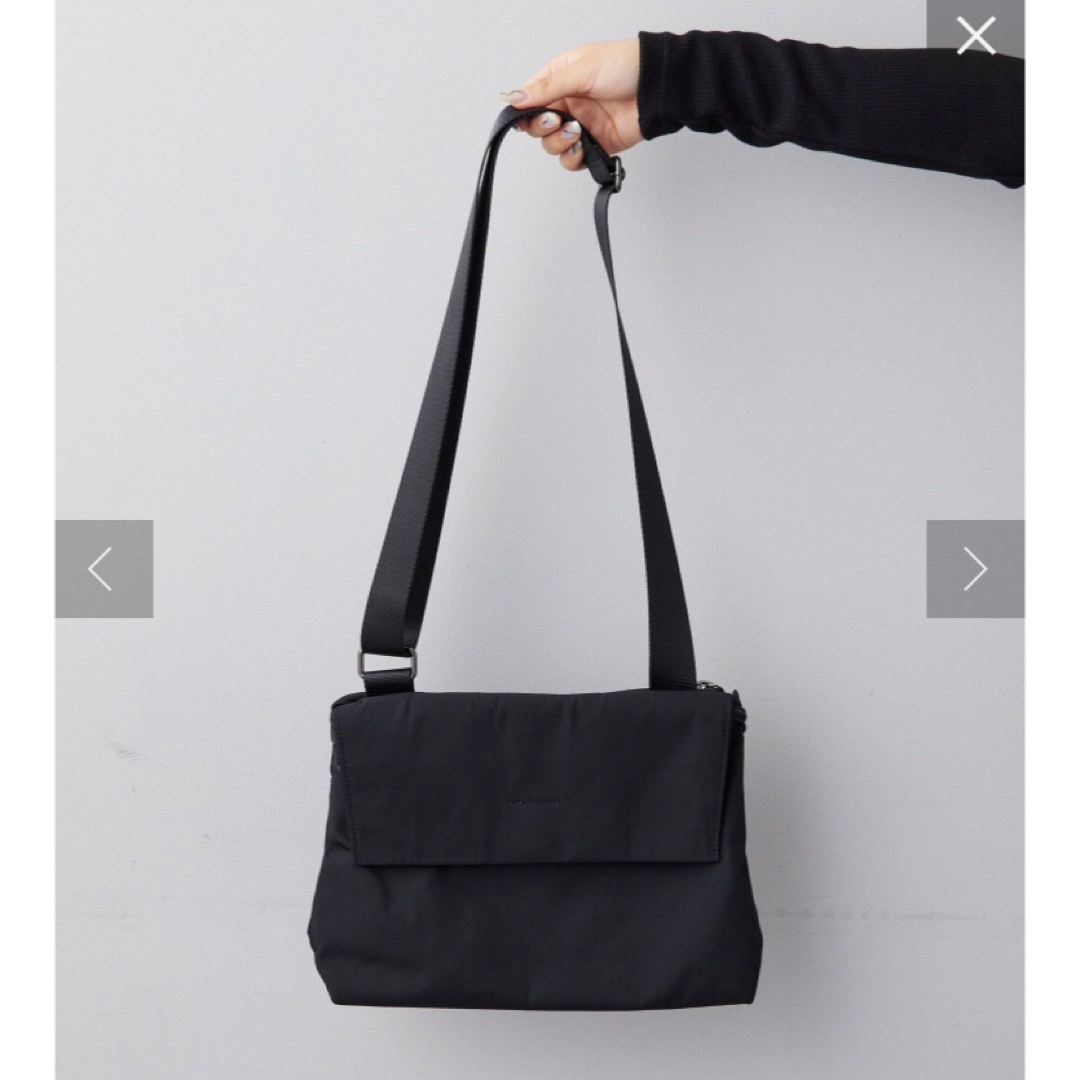Screen dimensions: 1080x1080
Task: Show the previous product photo
Action: (104, 569)
